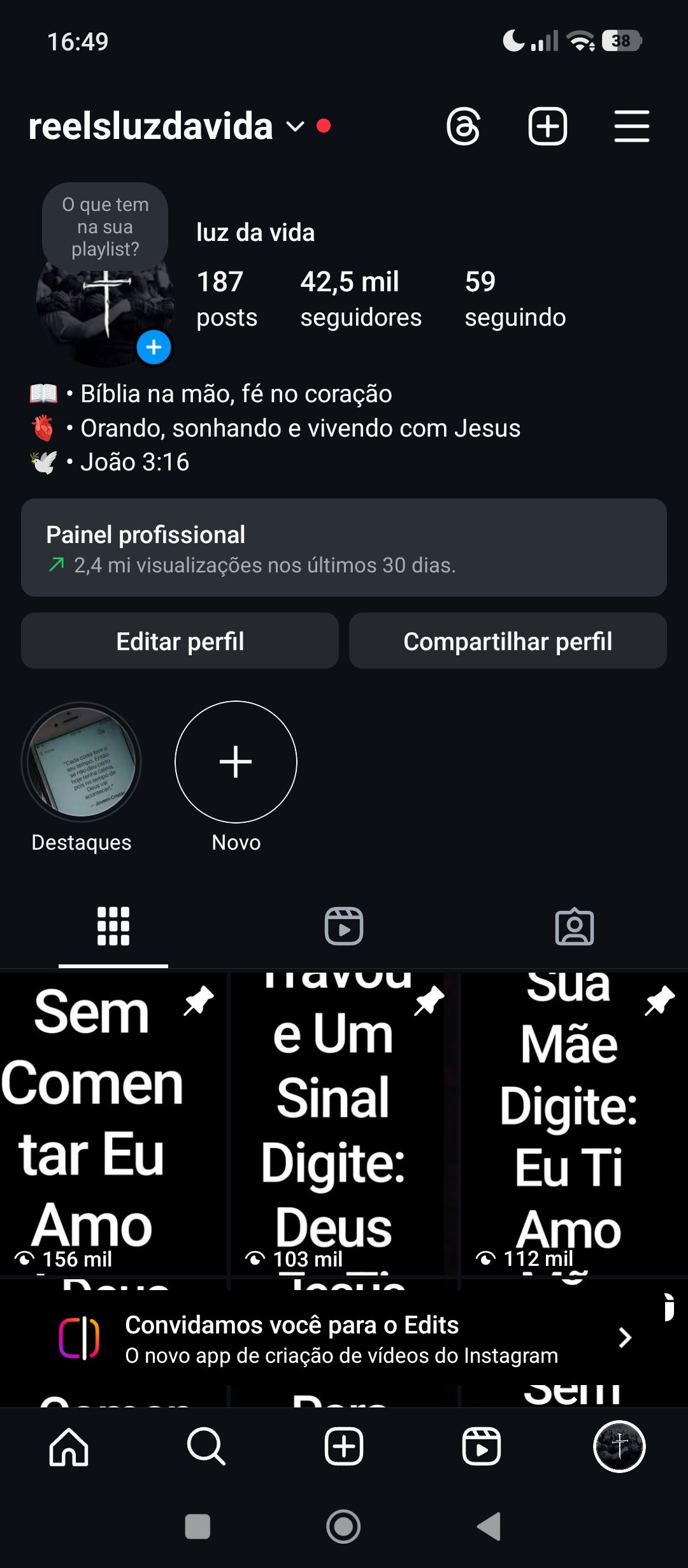Open the pinned post with 156 mil views
The height and width of the screenshot is (1568, 688).
click(113, 1122)
